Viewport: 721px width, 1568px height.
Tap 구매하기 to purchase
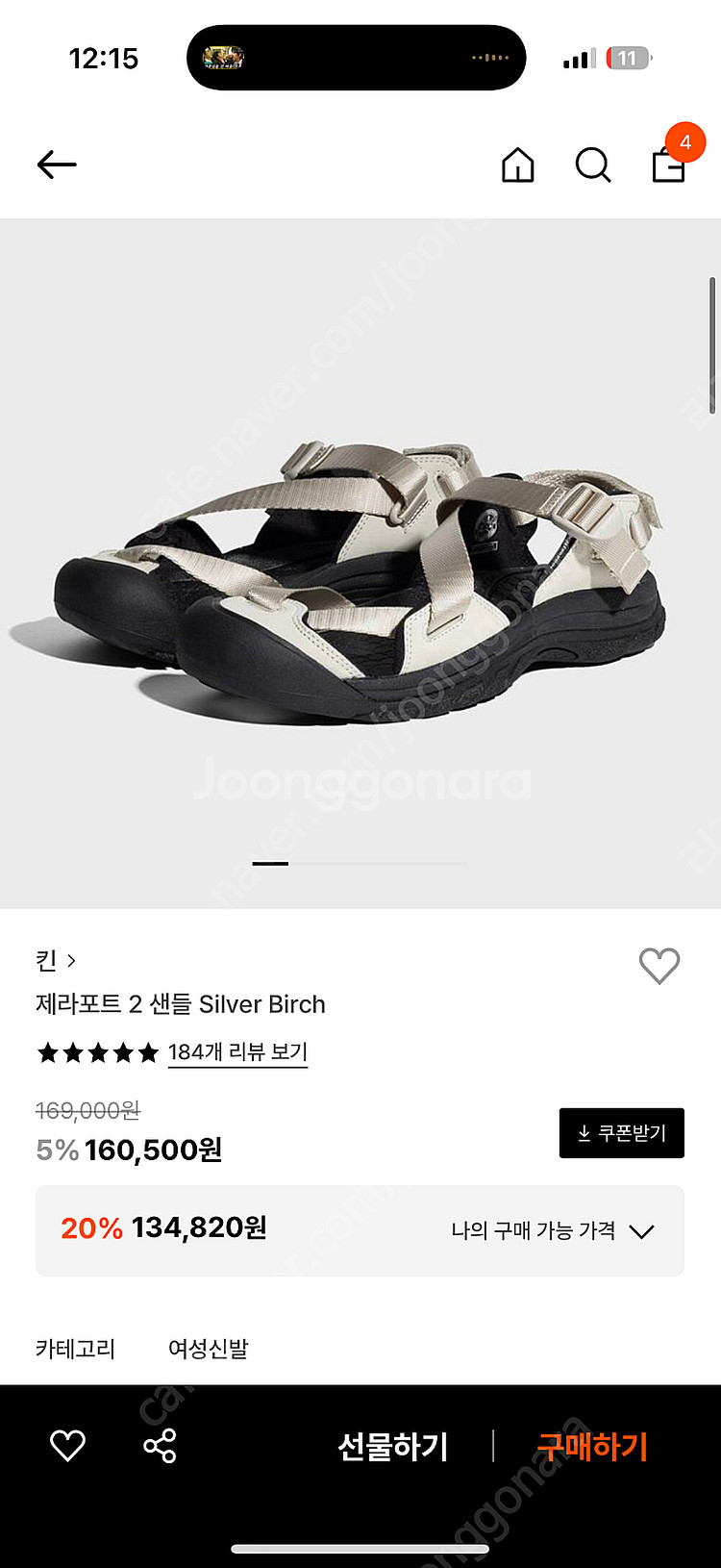593,1444
